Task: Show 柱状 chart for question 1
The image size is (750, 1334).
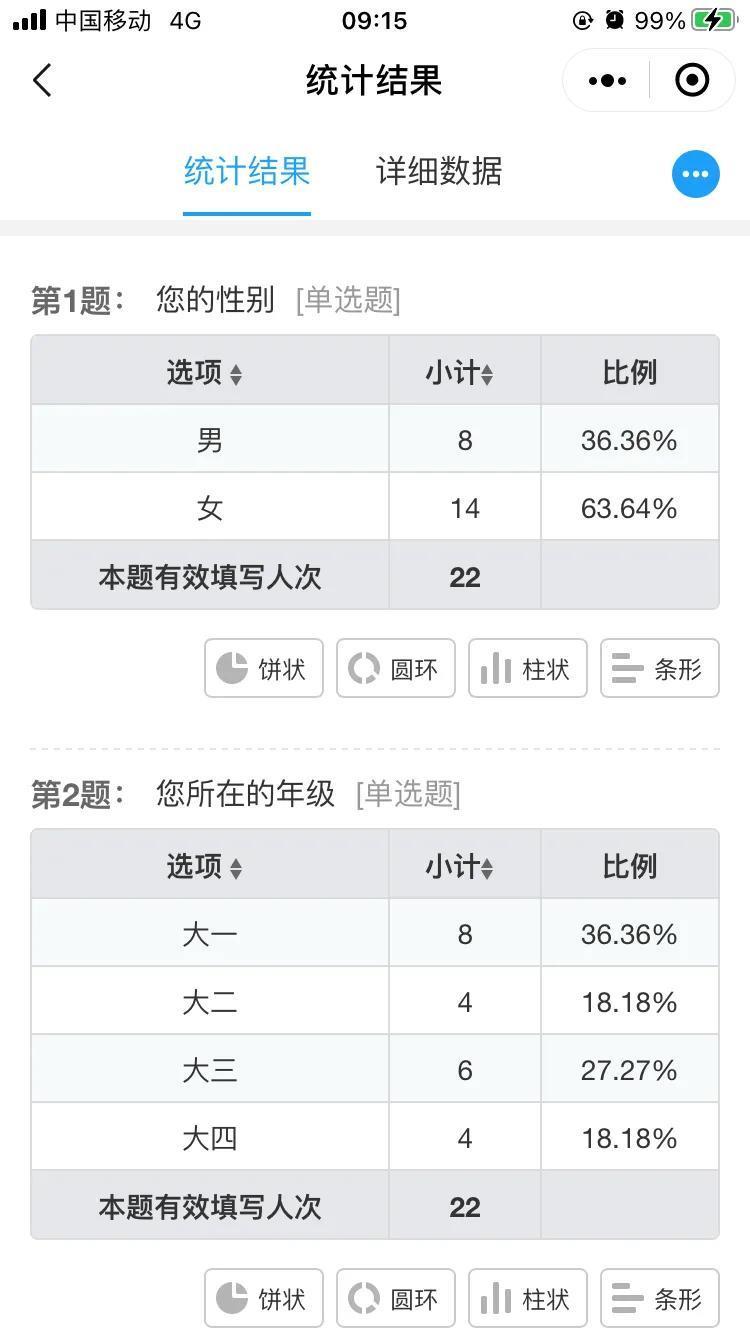Action: (528, 668)
